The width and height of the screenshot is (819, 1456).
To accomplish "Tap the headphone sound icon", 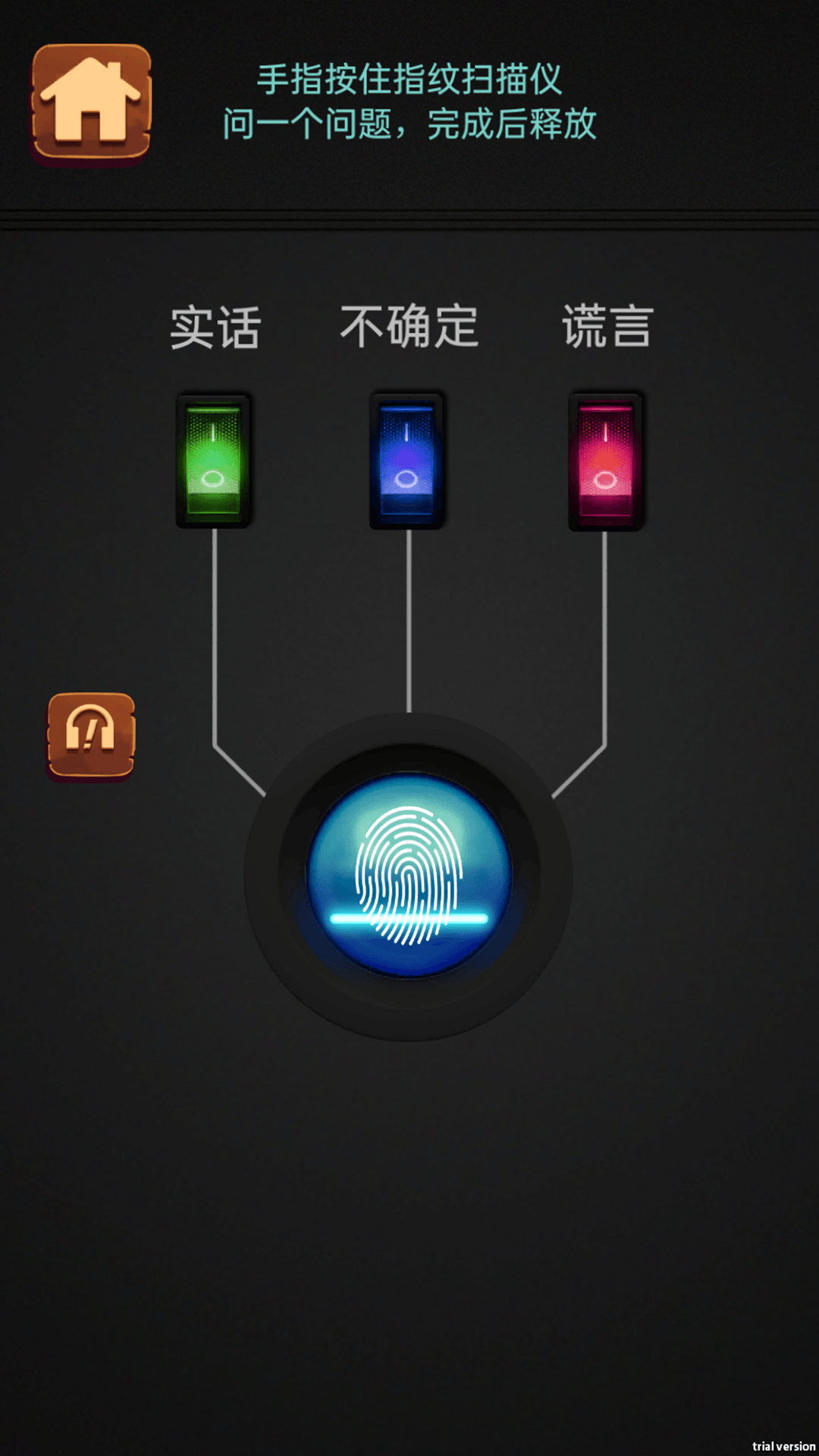I will click(91, 735).
